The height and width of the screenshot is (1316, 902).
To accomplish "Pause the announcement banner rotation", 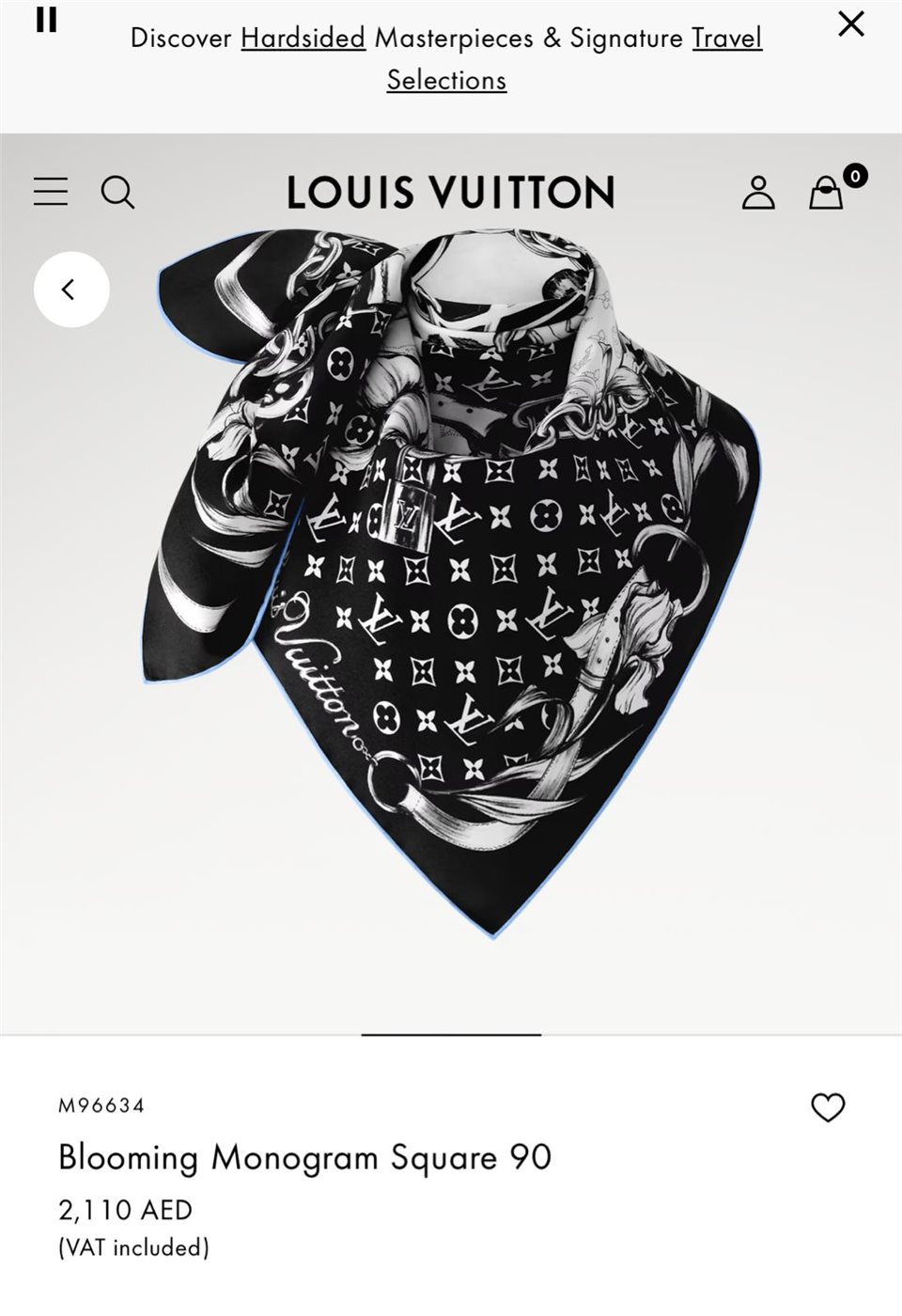I will click(46, 21).
